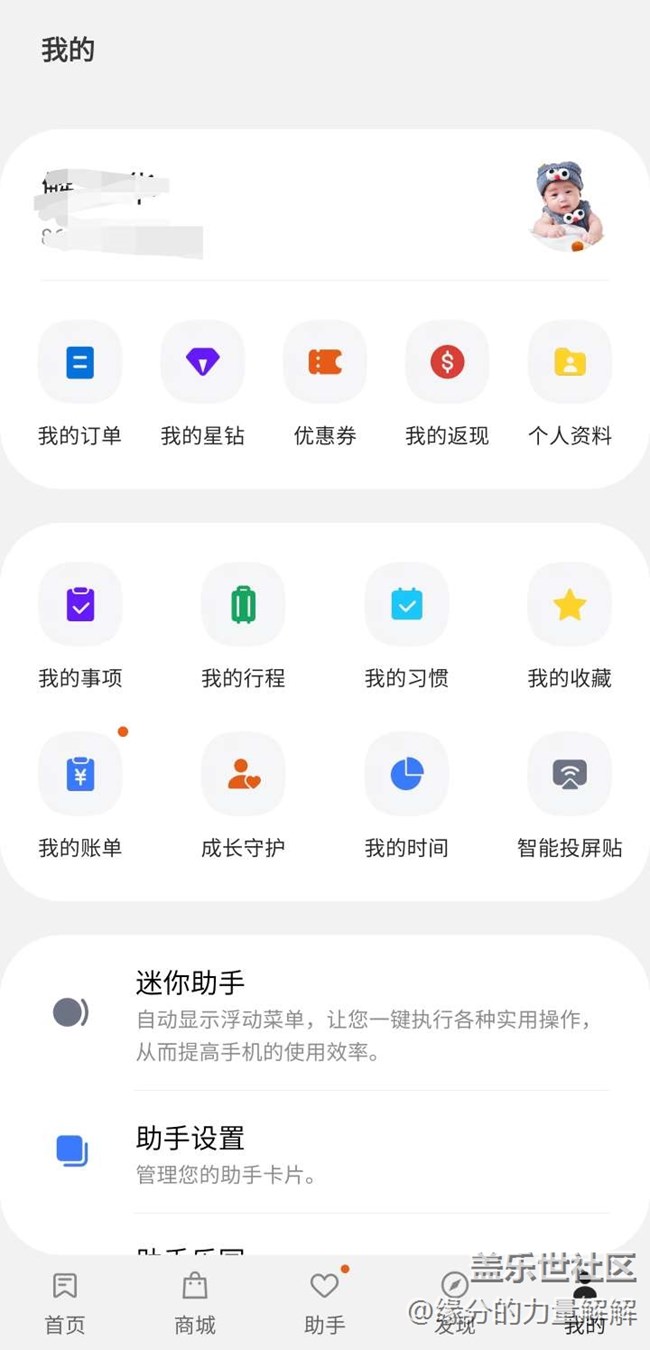Screen dimensions: 650x1350
Task: Tap the profile avatar photo
Action: 566,206
